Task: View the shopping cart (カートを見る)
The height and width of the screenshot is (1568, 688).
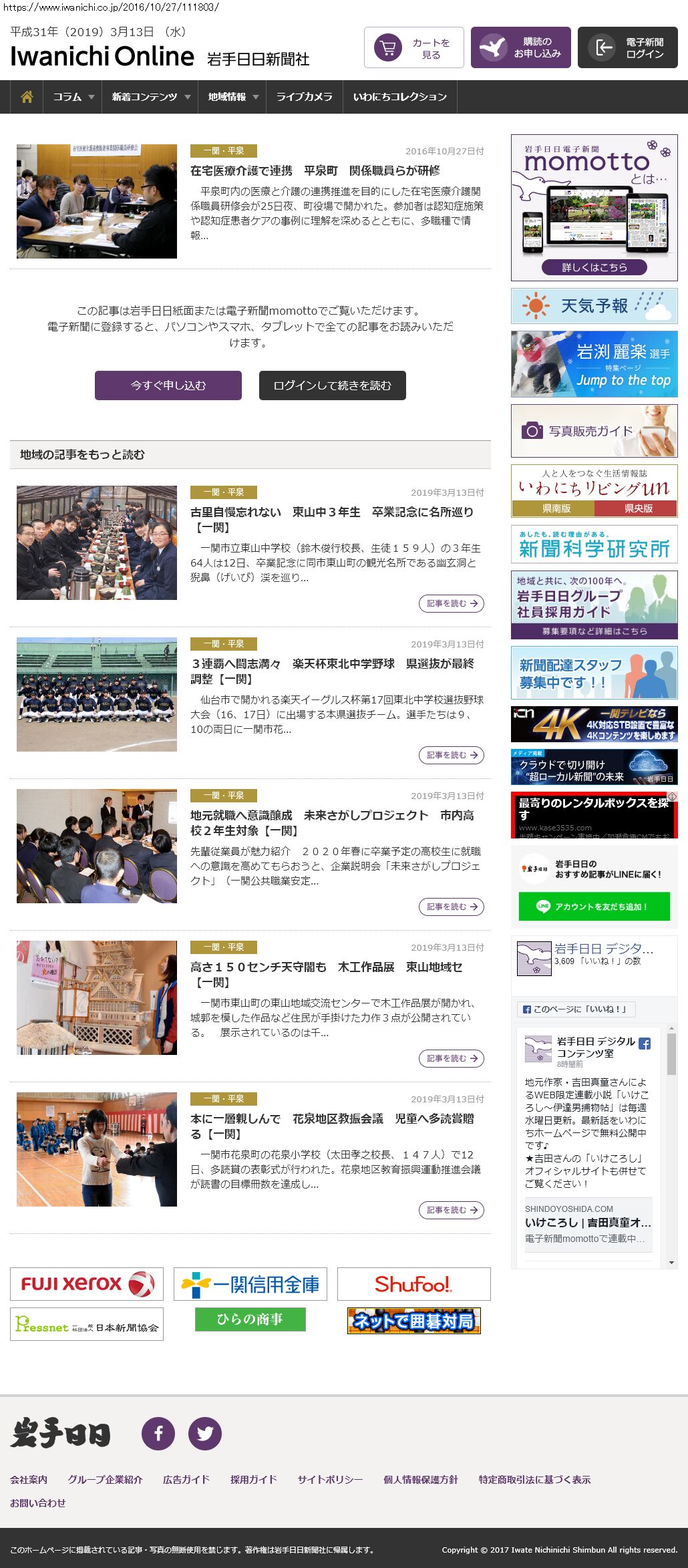Action: (x=414, y=48)
